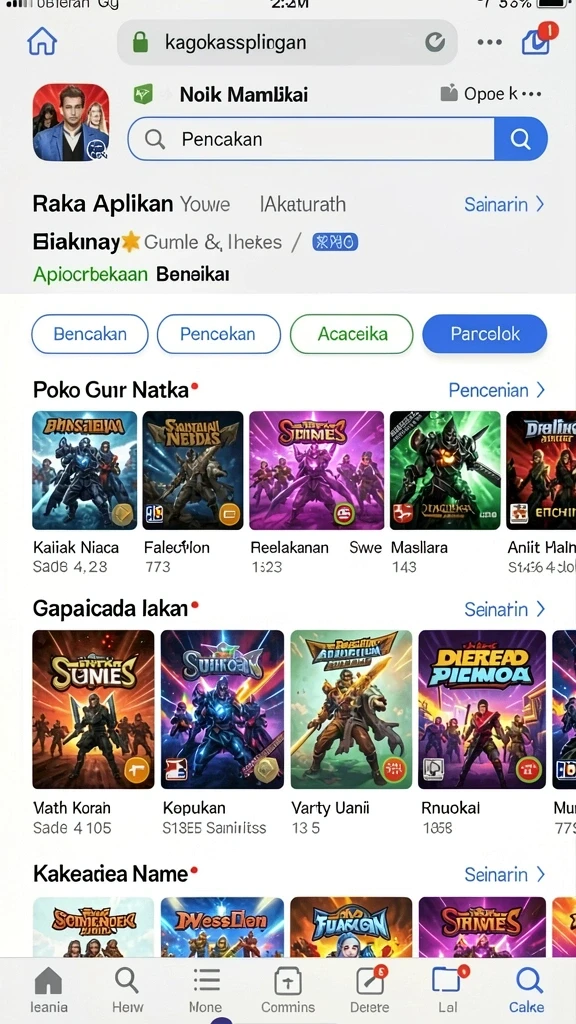The image size is (576, 1024).
Task: Select the Bencakan chip
Action: 90,334
